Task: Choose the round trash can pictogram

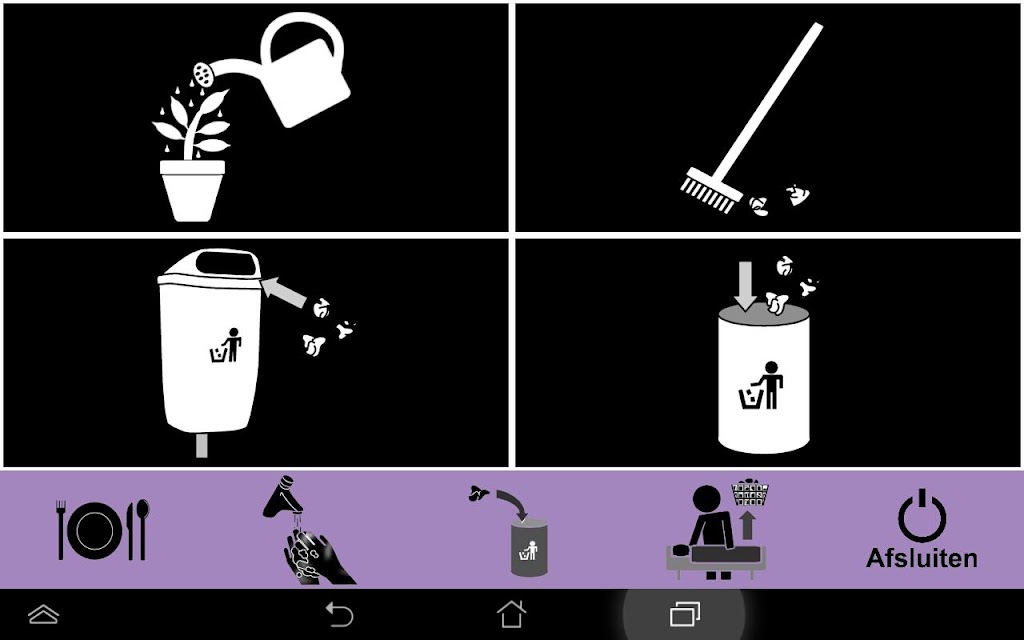Action: point(768,353)
